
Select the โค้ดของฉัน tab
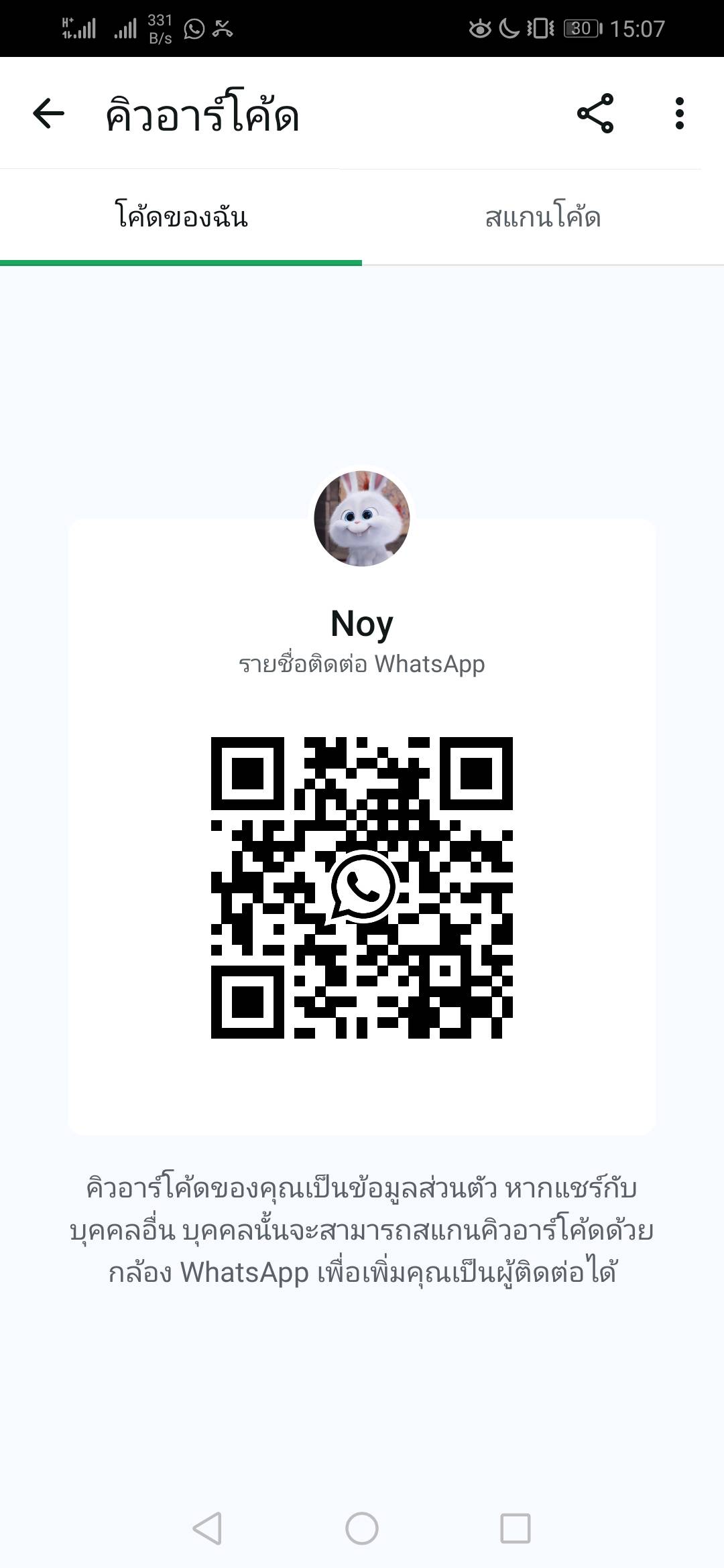click(181, 217)
